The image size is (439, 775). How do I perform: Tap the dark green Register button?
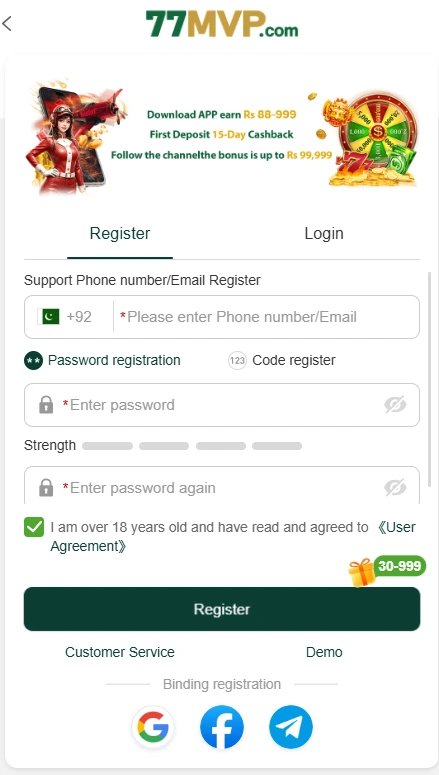(x=222, y=609)
